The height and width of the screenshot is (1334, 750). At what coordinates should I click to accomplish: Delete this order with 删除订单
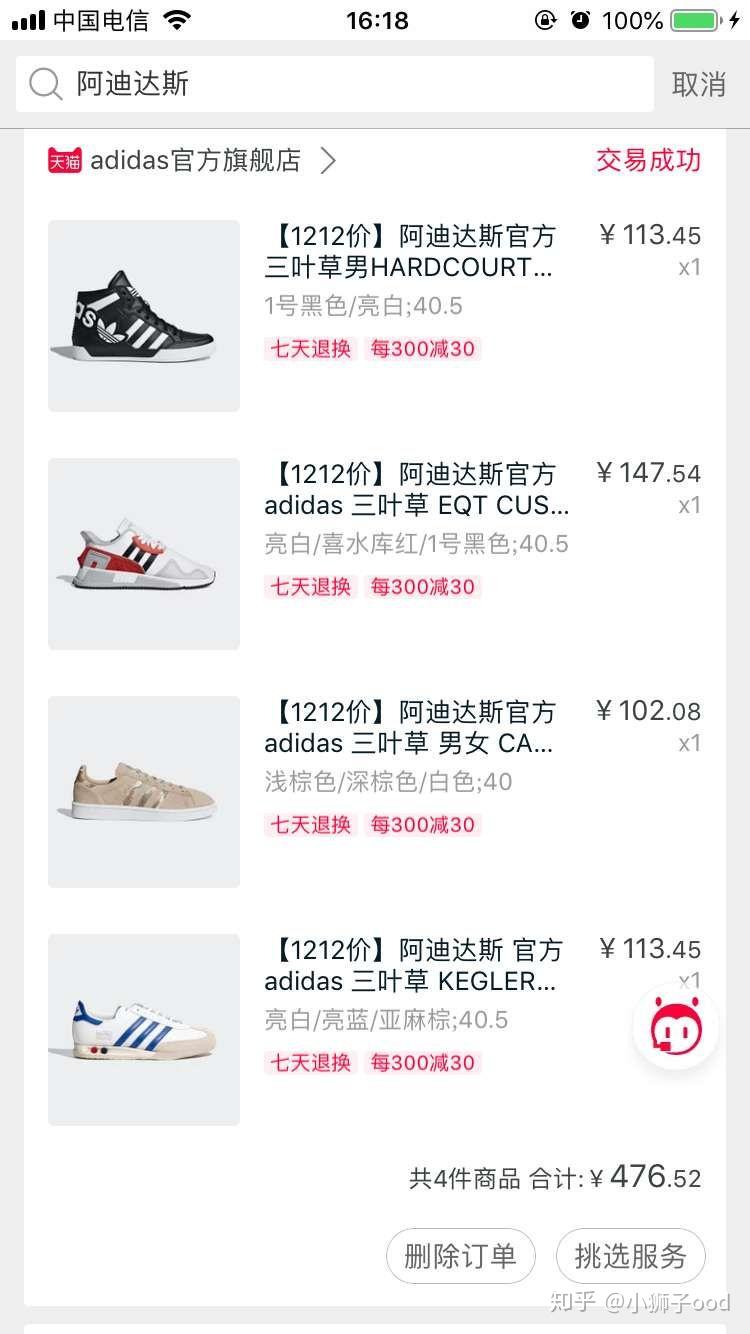click(461, 1256)
